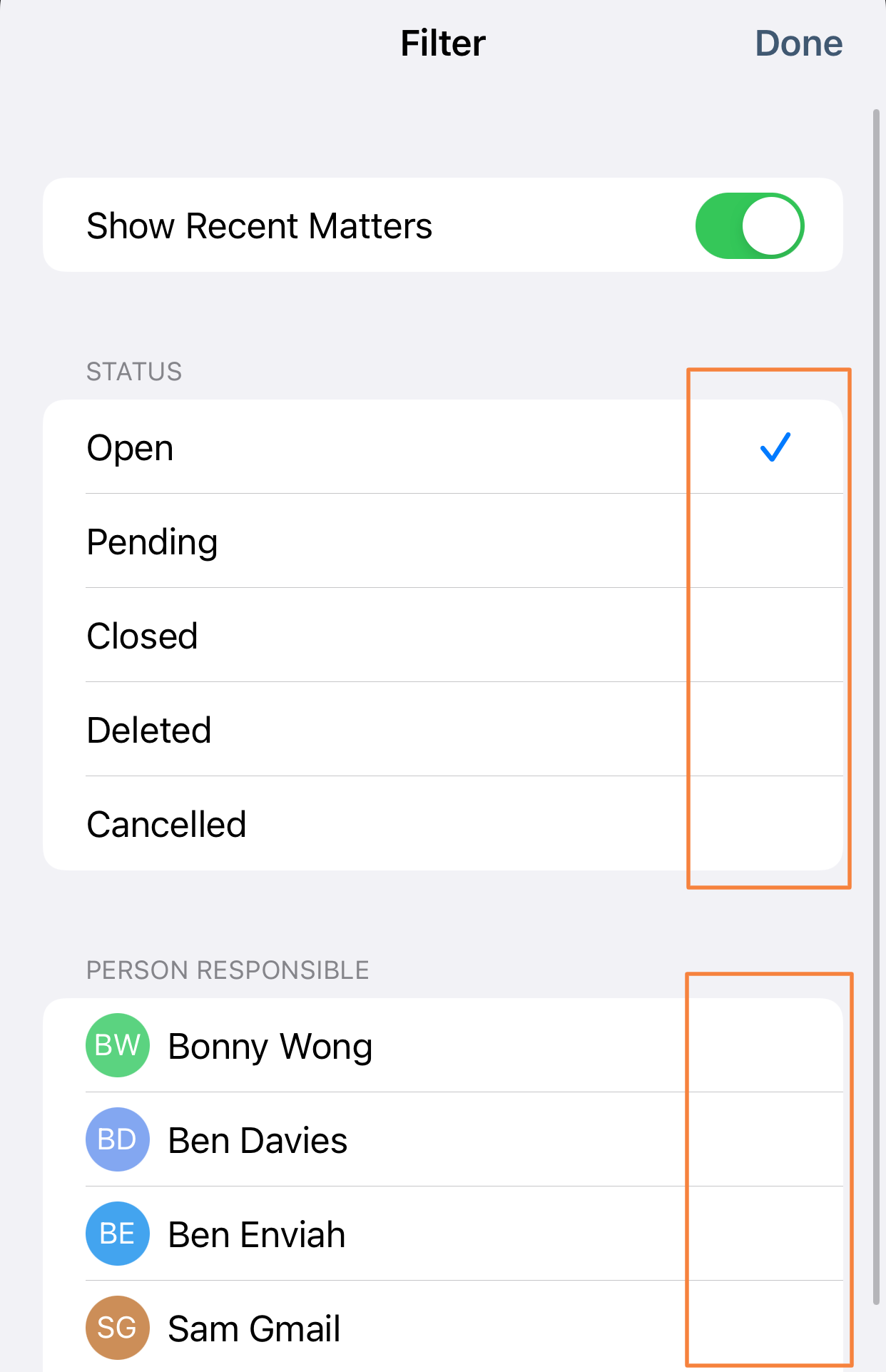Image resolution: width=886 pixels, height=1372 pixels.
Task: Filter by Ben Davies
Action: click(442, 1140)
